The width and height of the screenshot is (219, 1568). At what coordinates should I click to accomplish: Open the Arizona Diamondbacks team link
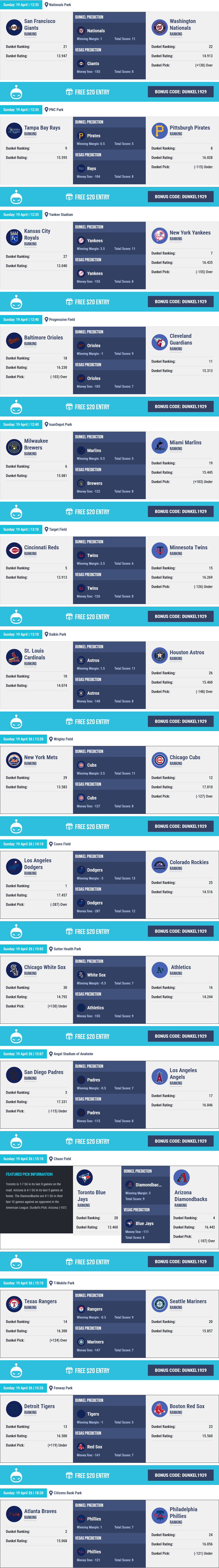(190, 1195)
